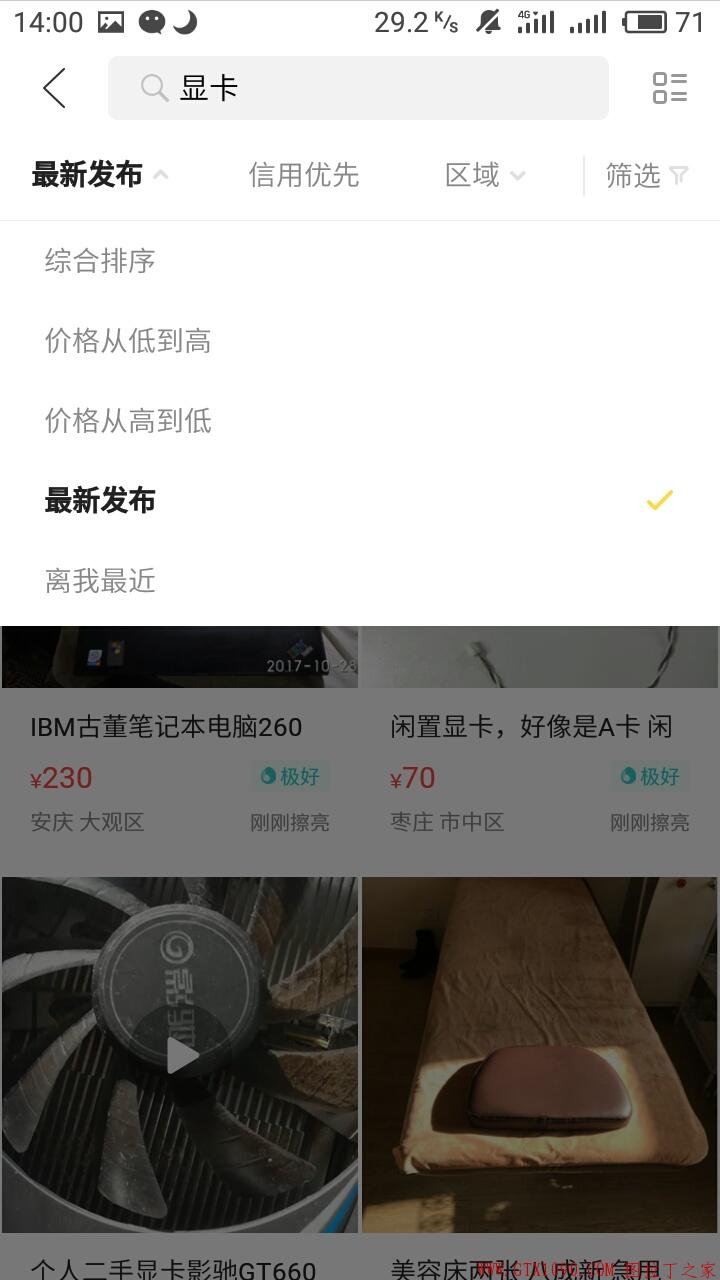Screen dimensions: 720x1280
Task: Sort by 价格从高到低
Action: click(x=128, y=421)
